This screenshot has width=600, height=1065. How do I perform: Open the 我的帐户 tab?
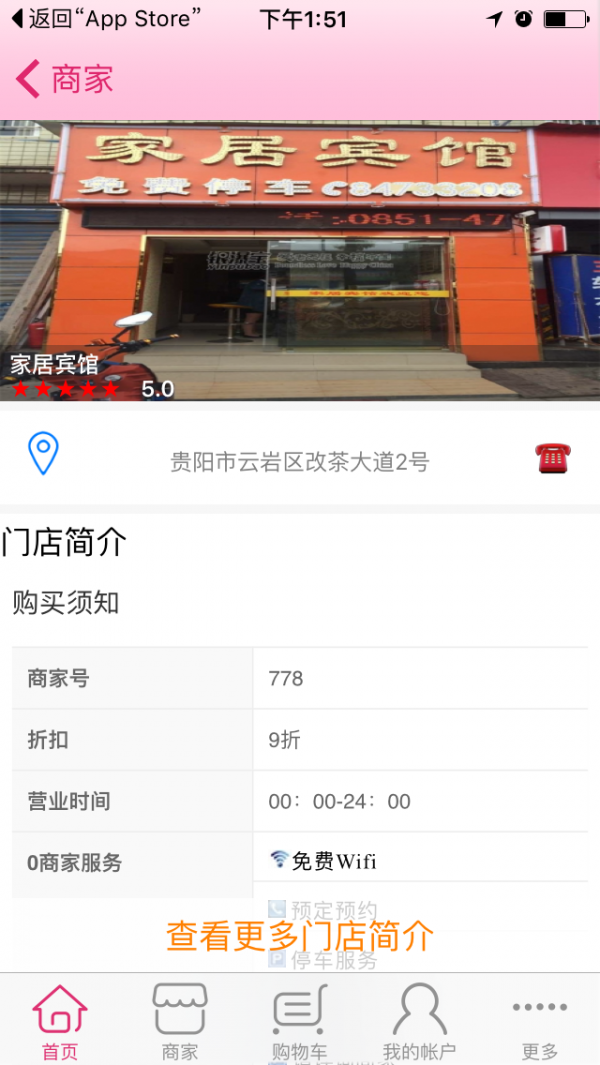pos(419,1021)
